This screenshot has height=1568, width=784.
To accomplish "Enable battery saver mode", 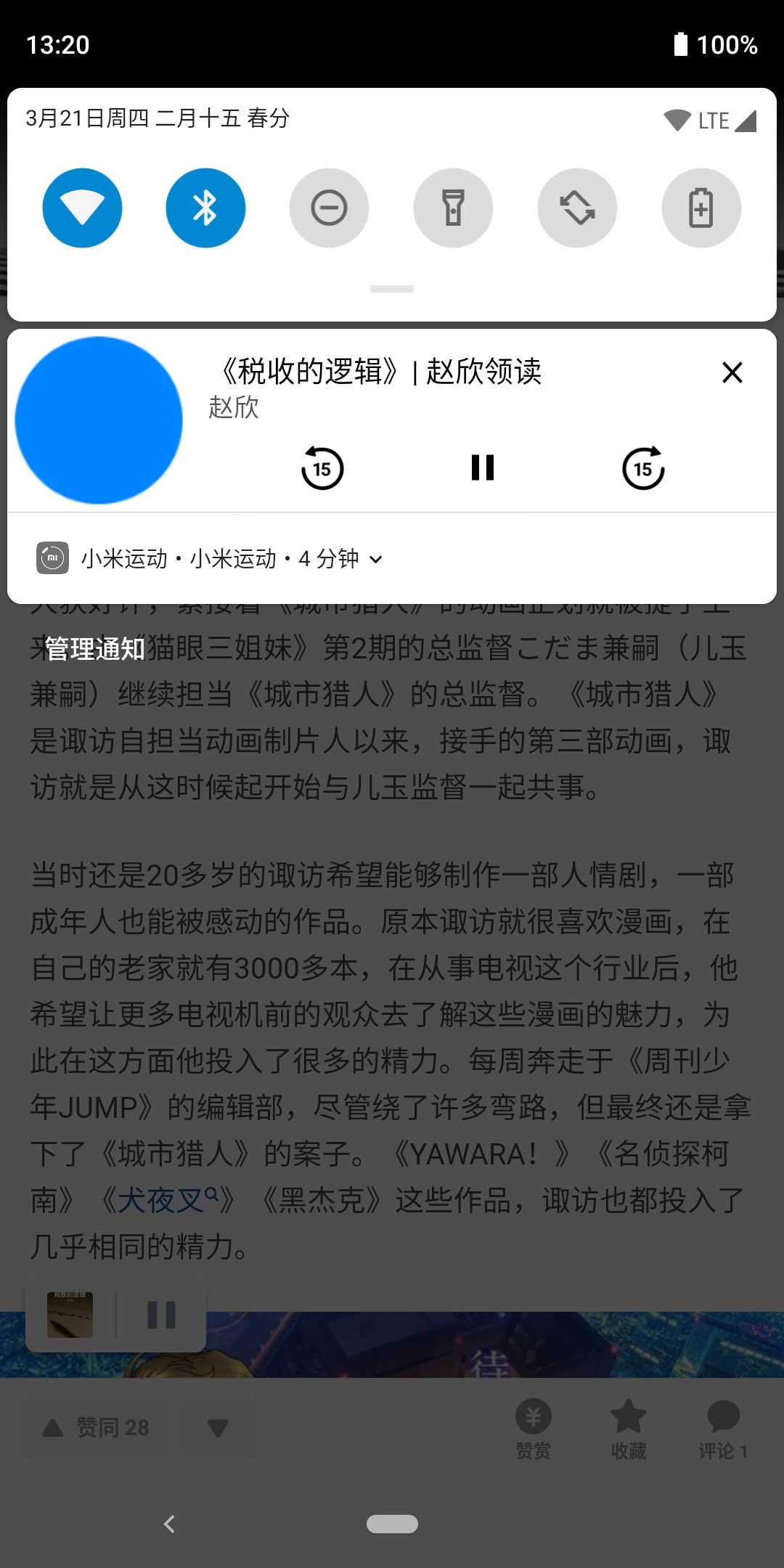I will 701,208.
